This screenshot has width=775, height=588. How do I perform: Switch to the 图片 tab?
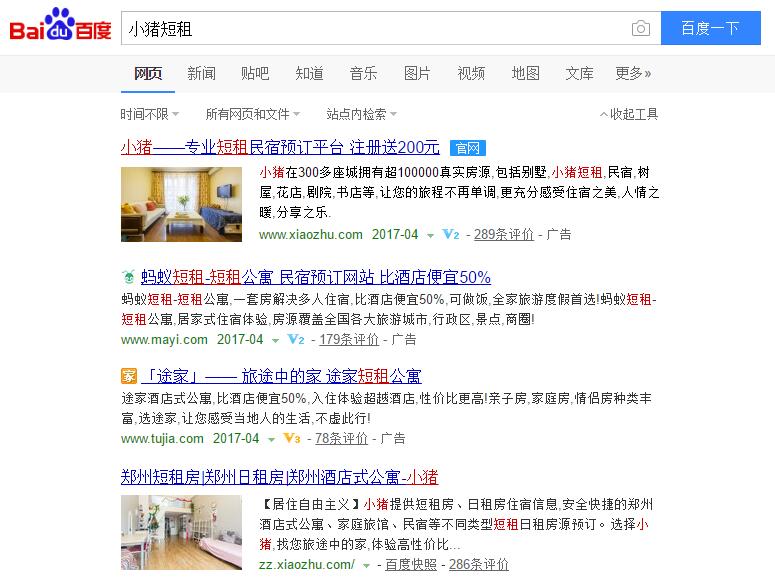(417, 73)
